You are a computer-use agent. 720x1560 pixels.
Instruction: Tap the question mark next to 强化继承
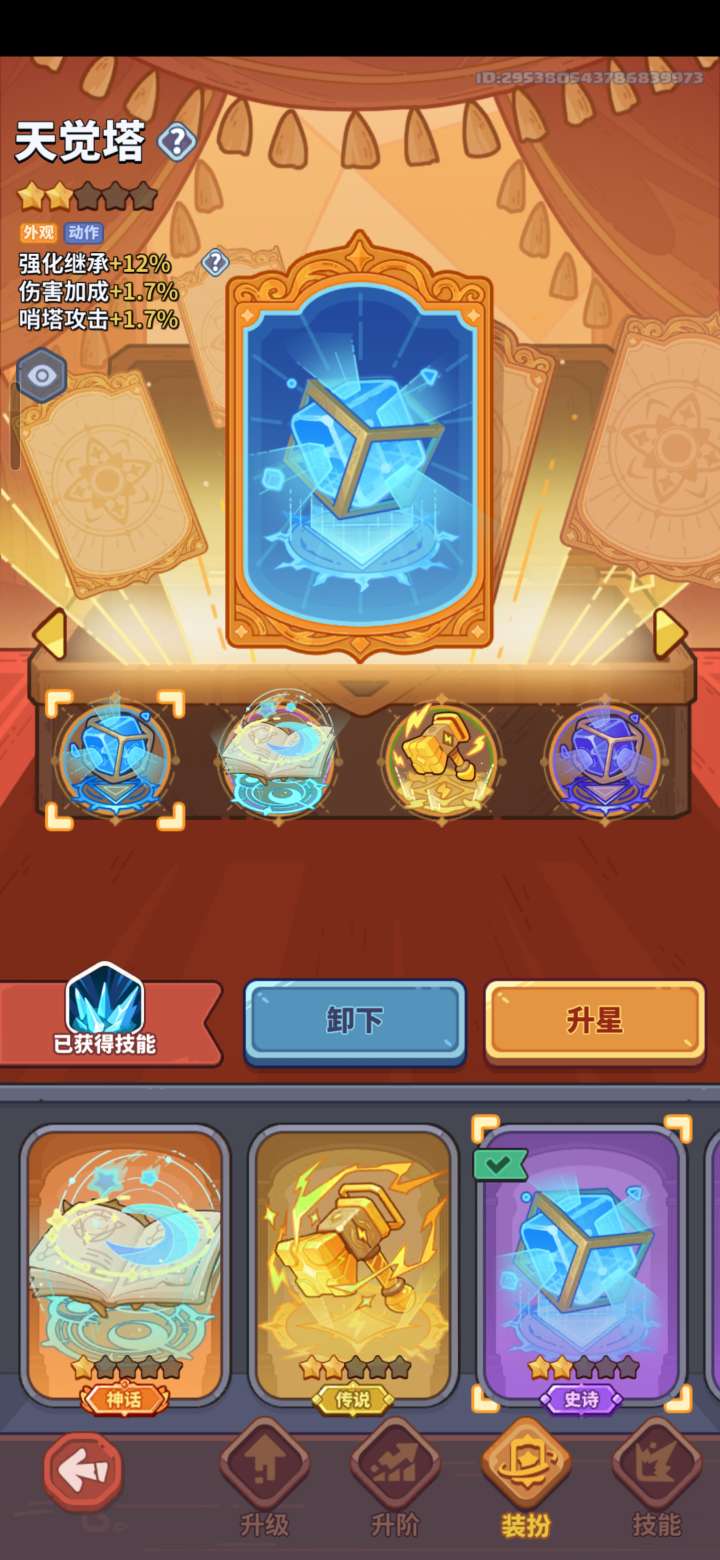(215, 263)
